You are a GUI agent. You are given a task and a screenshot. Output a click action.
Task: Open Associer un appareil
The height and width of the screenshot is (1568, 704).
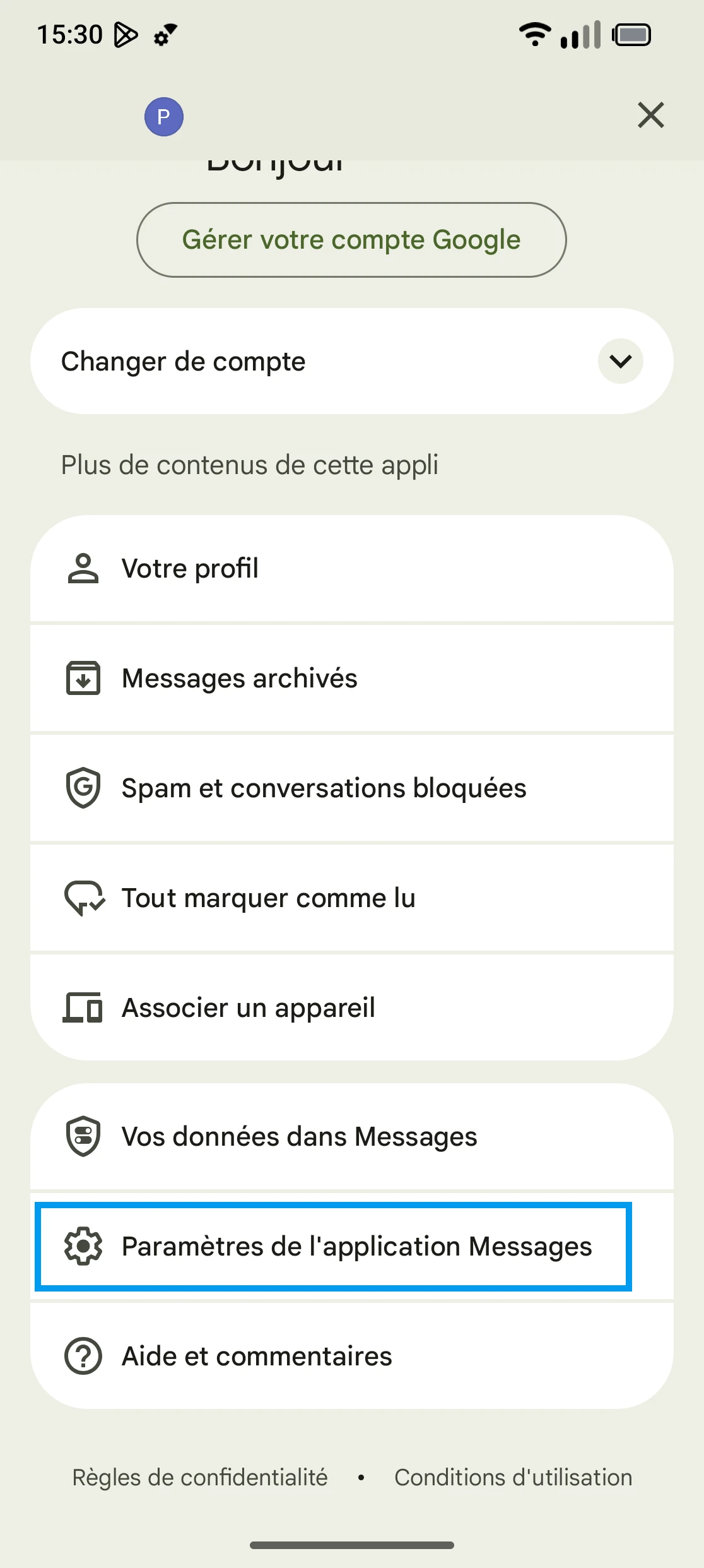tap(351, 1008)
